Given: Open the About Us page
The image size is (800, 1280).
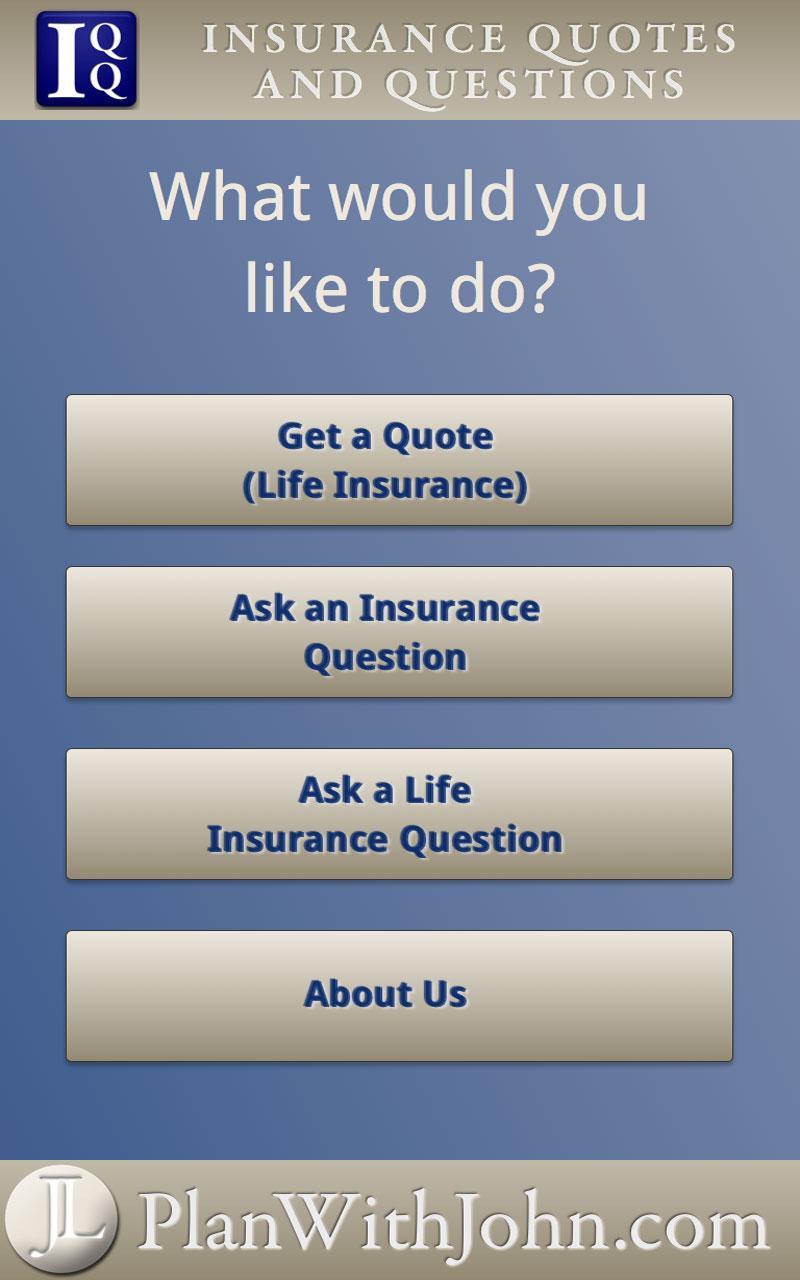Looking at the screenshot, I should click(x=399, y=995).
